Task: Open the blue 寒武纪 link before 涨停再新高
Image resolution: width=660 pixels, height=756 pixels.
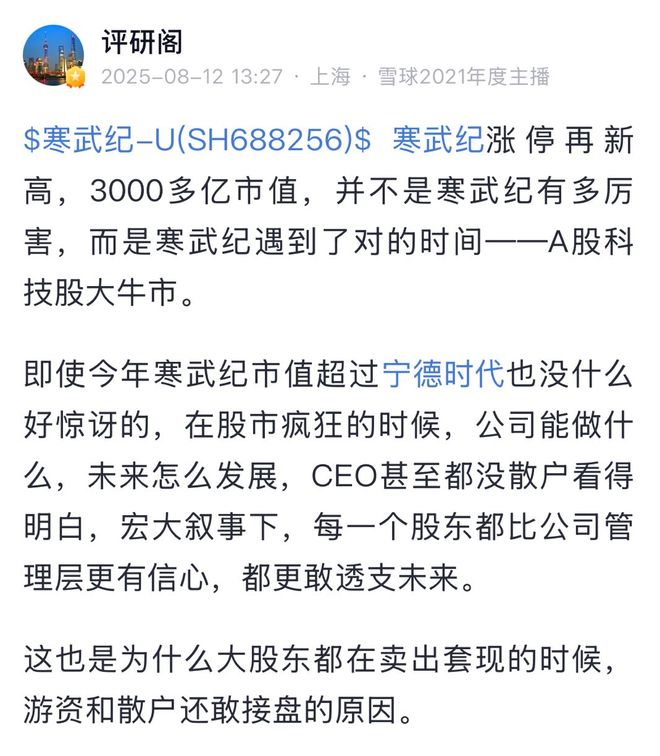Action: (x=438, y=141)
